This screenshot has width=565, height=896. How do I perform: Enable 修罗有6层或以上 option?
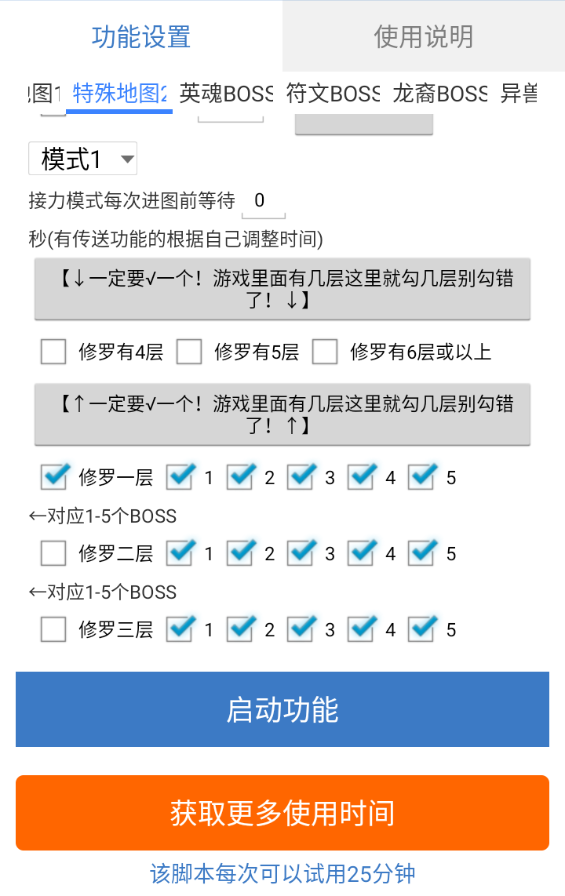click(x=324, y=351)
